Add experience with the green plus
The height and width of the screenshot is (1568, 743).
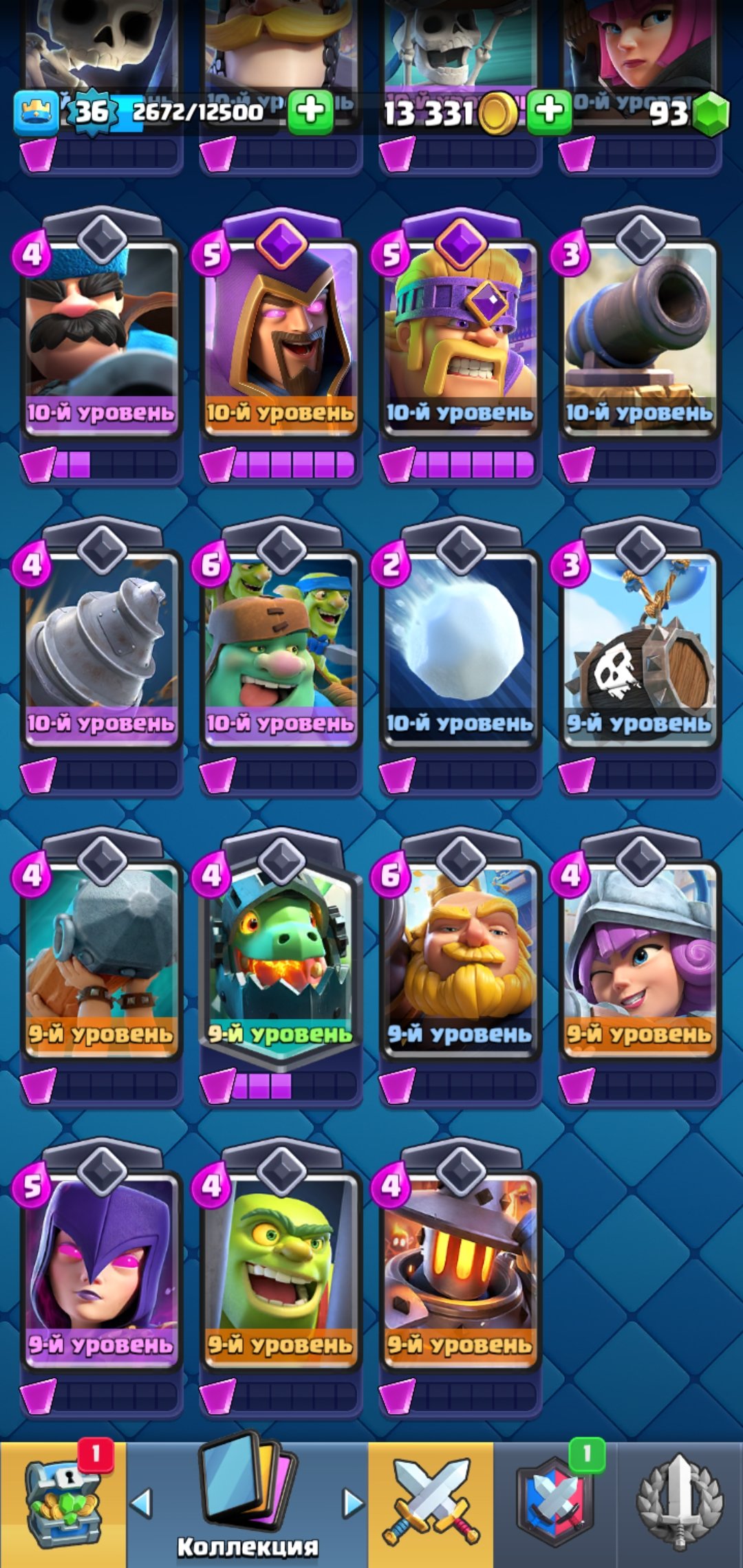point(311,110)
